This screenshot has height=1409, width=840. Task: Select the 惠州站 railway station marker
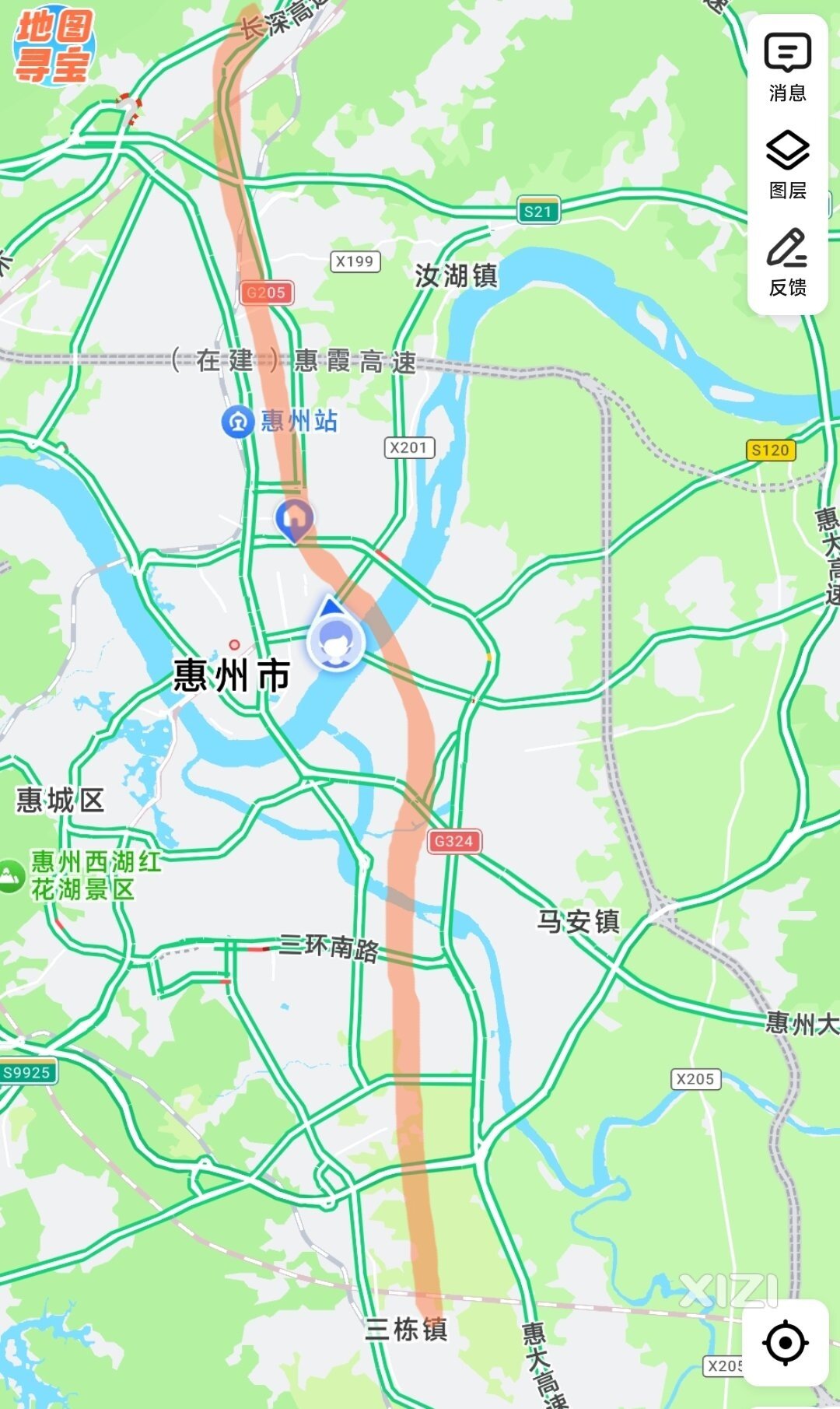tap(238, 422)
